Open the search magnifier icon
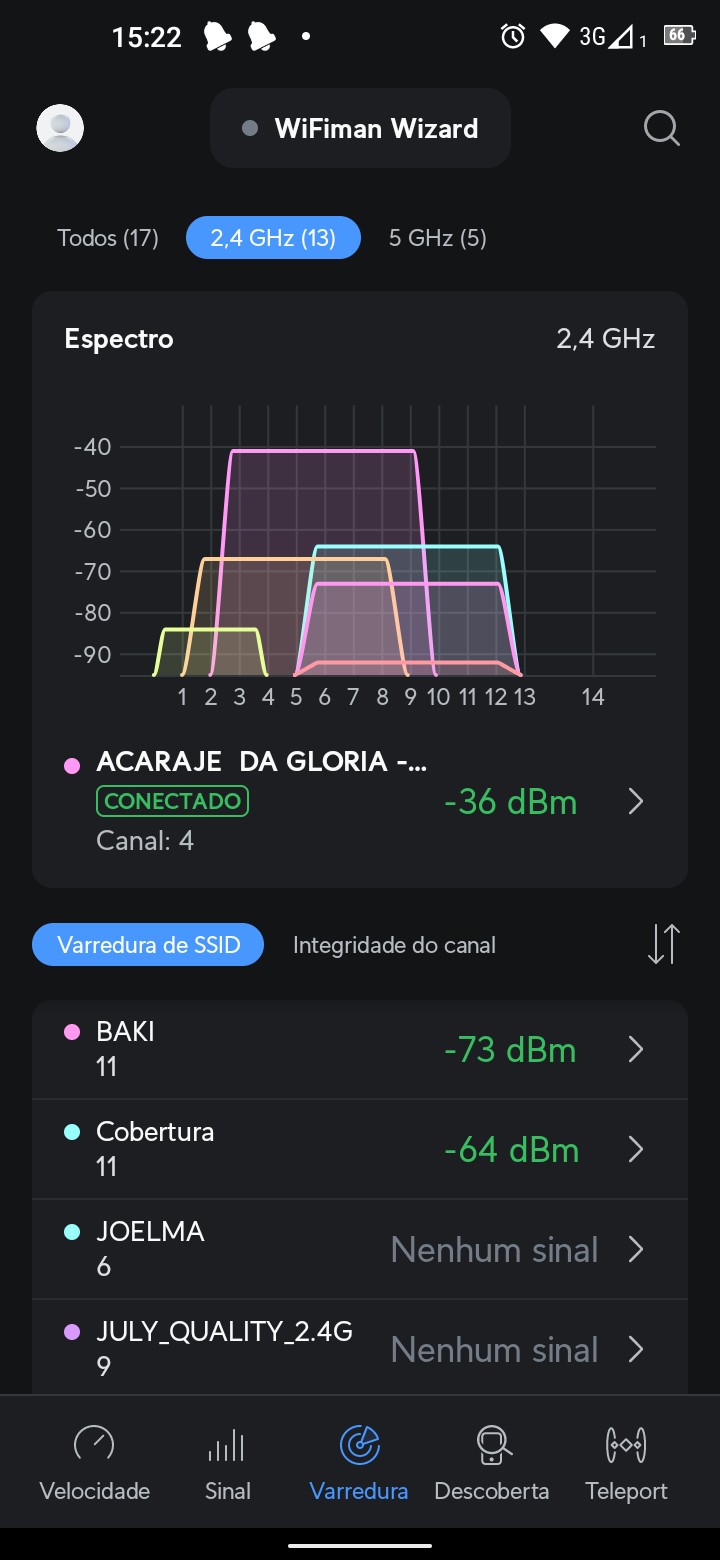 (x=661, y=128)
